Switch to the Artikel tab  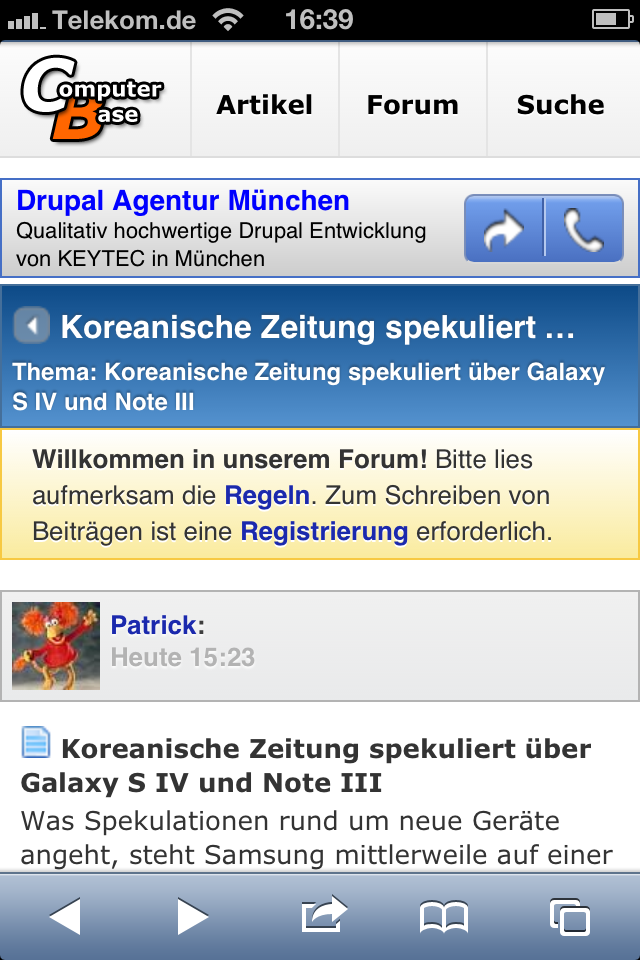pos(265,105)
